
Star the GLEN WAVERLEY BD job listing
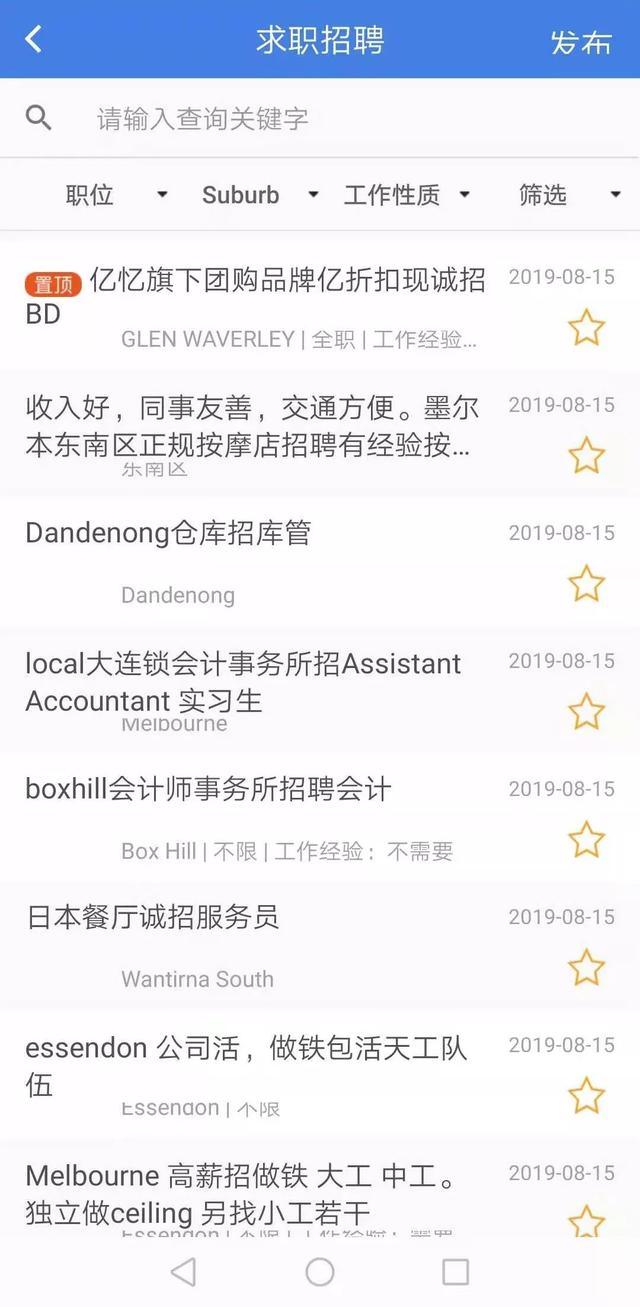click(x=586, y=328)
